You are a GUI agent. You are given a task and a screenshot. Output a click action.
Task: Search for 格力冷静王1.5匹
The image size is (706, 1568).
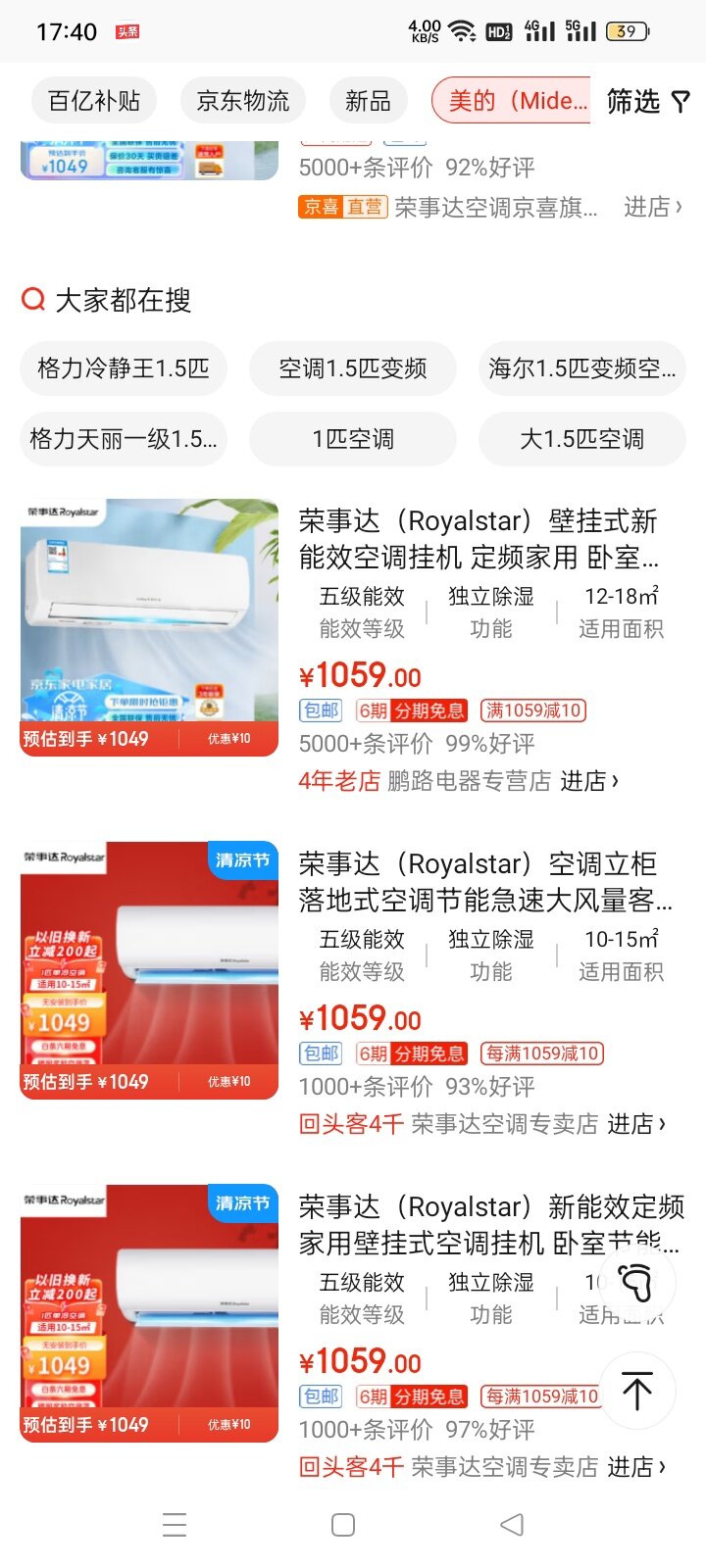124,368
